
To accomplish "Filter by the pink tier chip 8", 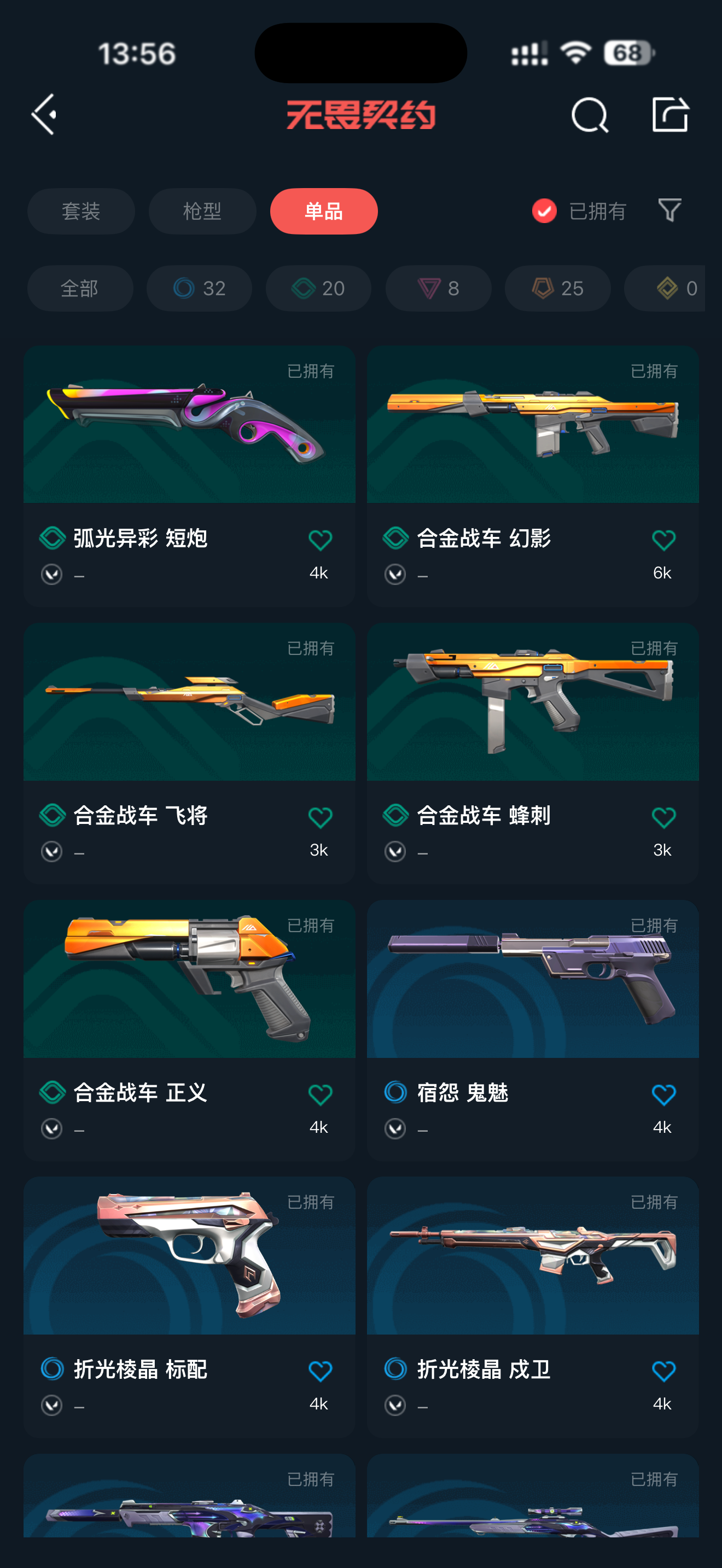I will [x=438, y=288].
